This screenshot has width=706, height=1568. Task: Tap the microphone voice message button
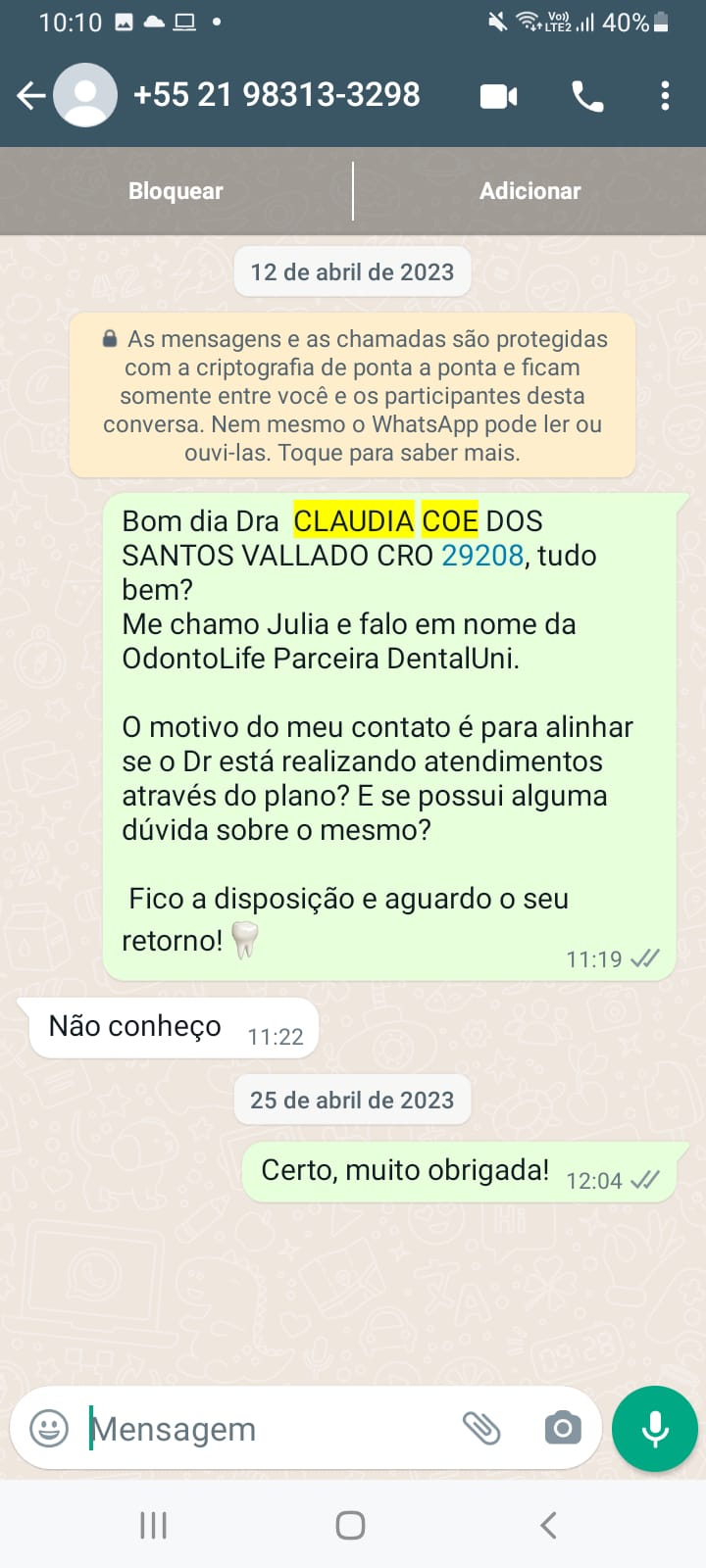[x=654, y=1428]
